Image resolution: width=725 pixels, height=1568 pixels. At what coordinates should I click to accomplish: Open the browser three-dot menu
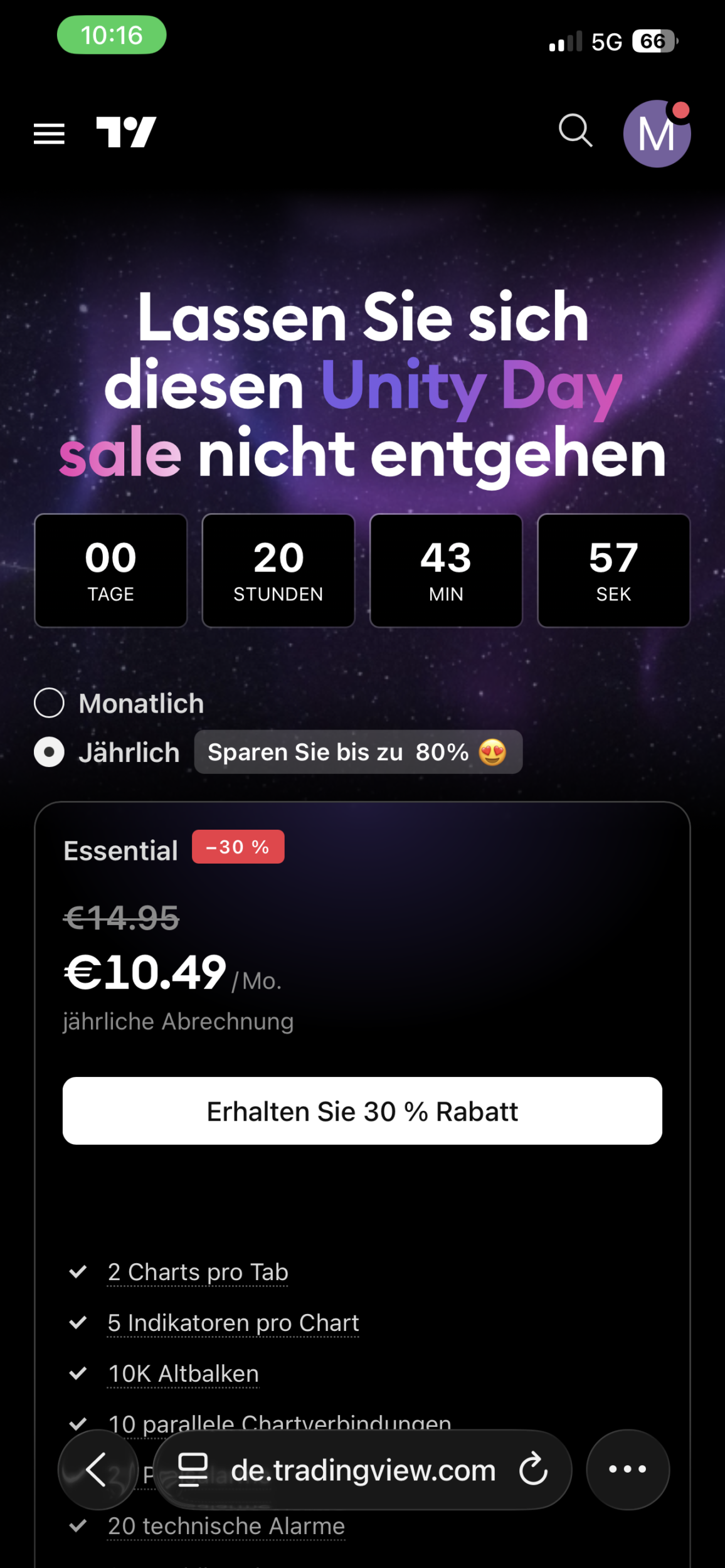(x=627, y=1470)
